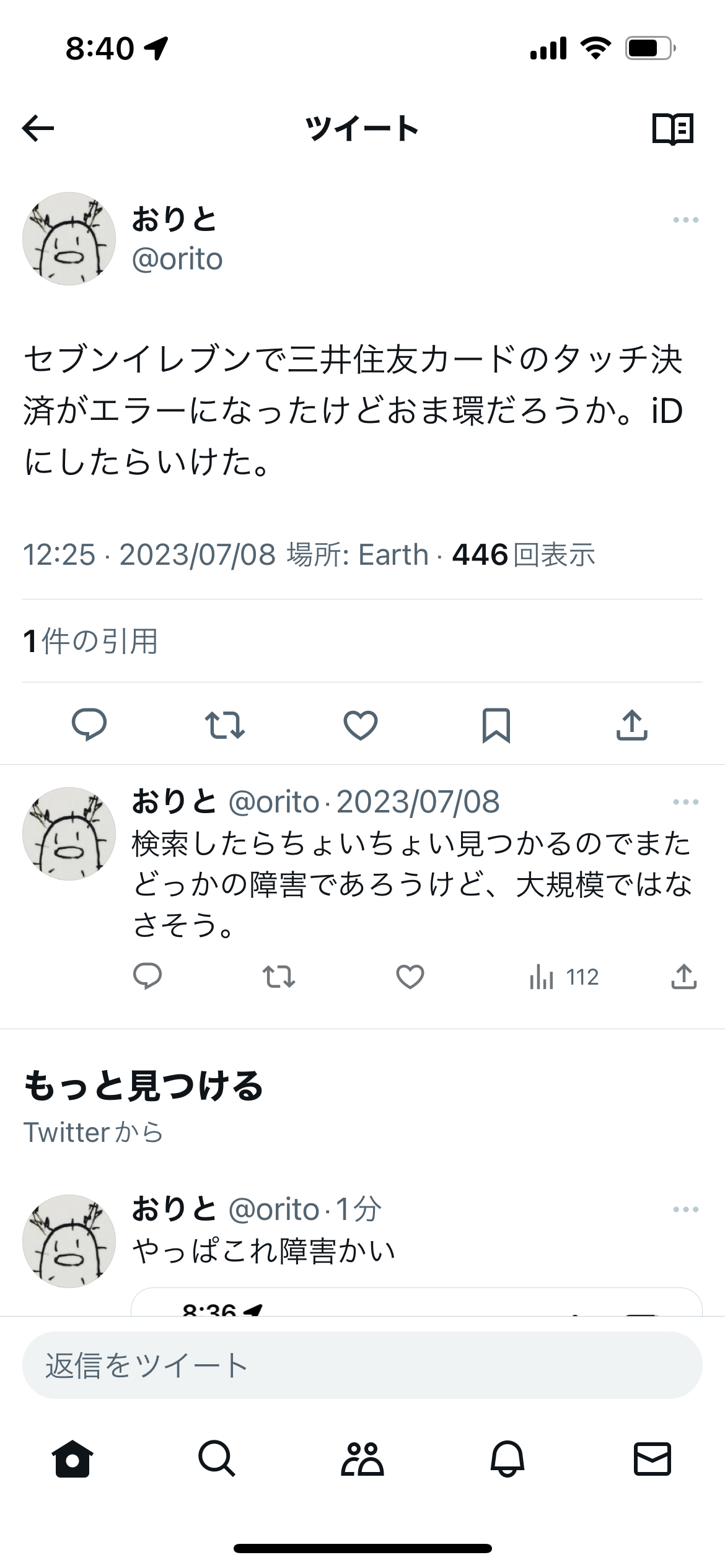The width and height of the screenshot is (725, 1568).
Task: Open the 1件の引用 quotes list
Action: pos(90,641)
